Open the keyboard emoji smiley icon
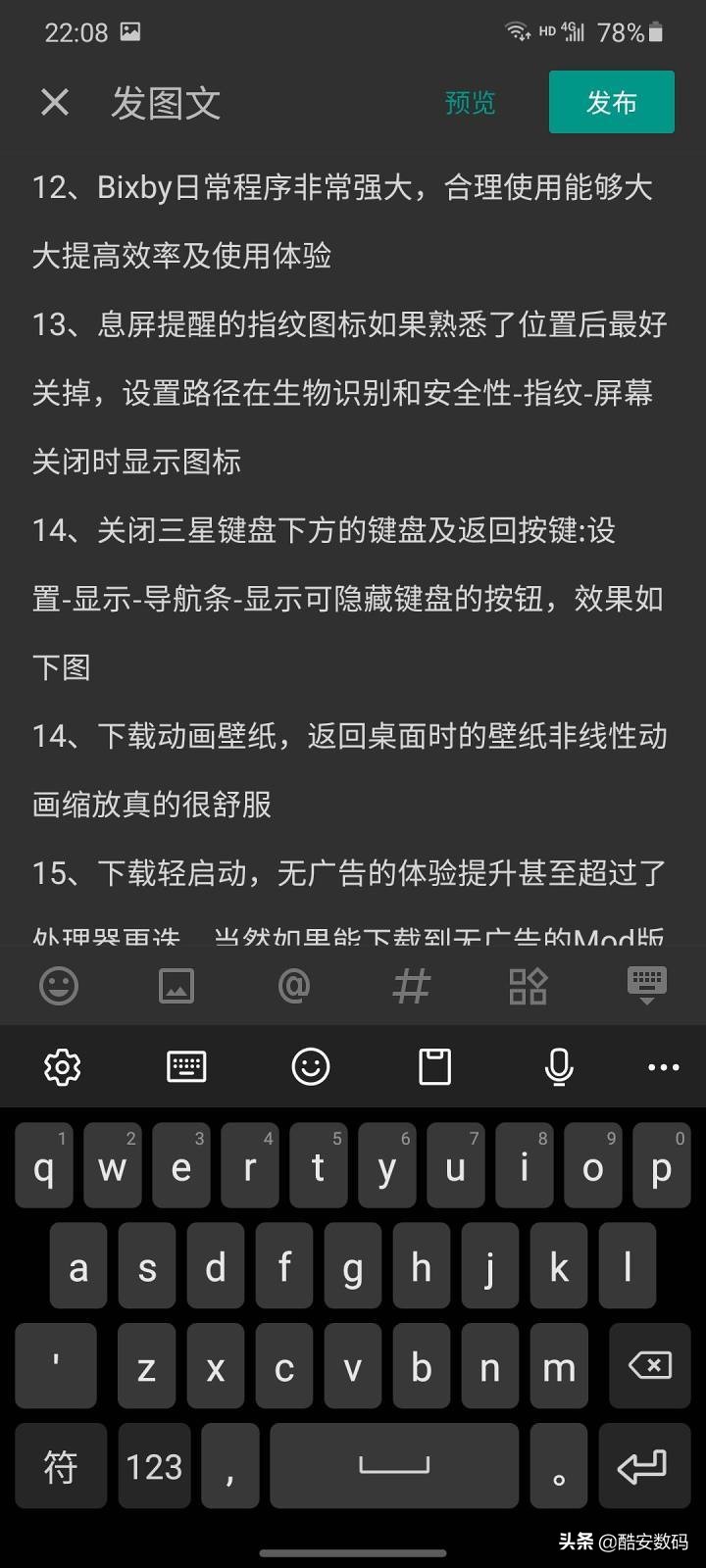This screenshot has height=1568, width=706. click(x=311, y=1067)
